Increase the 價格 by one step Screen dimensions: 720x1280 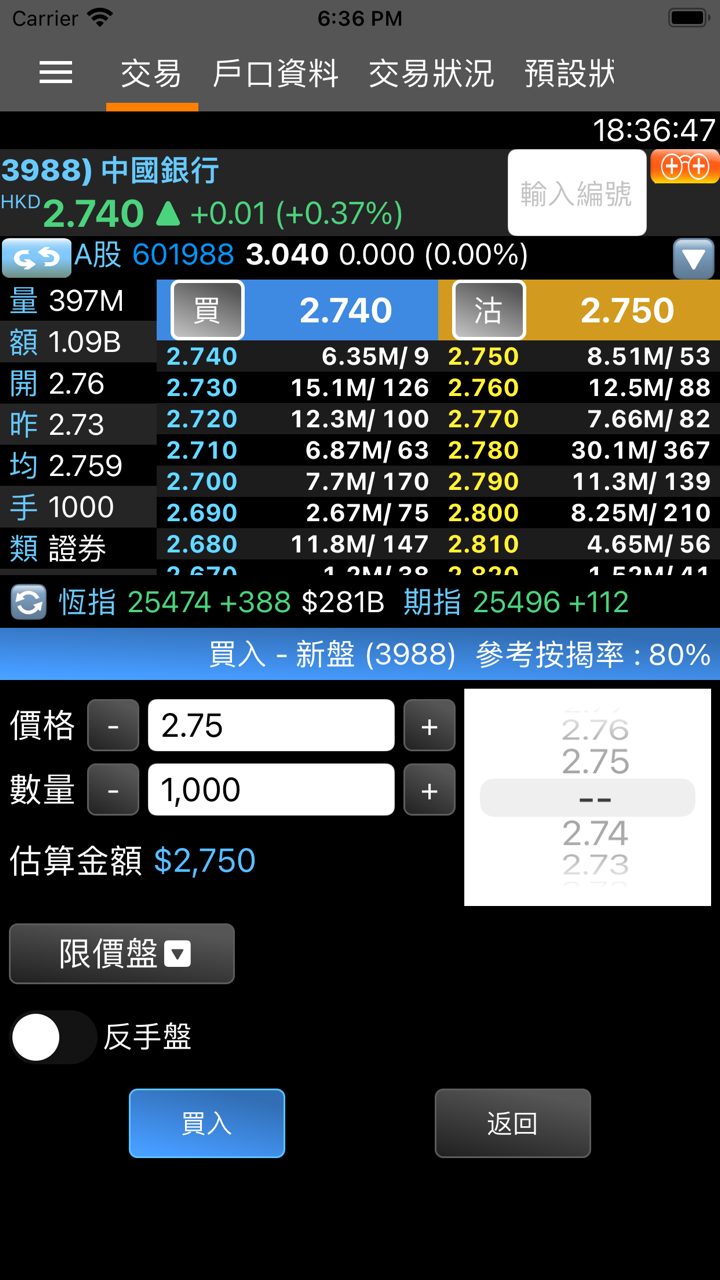point(429,726)
